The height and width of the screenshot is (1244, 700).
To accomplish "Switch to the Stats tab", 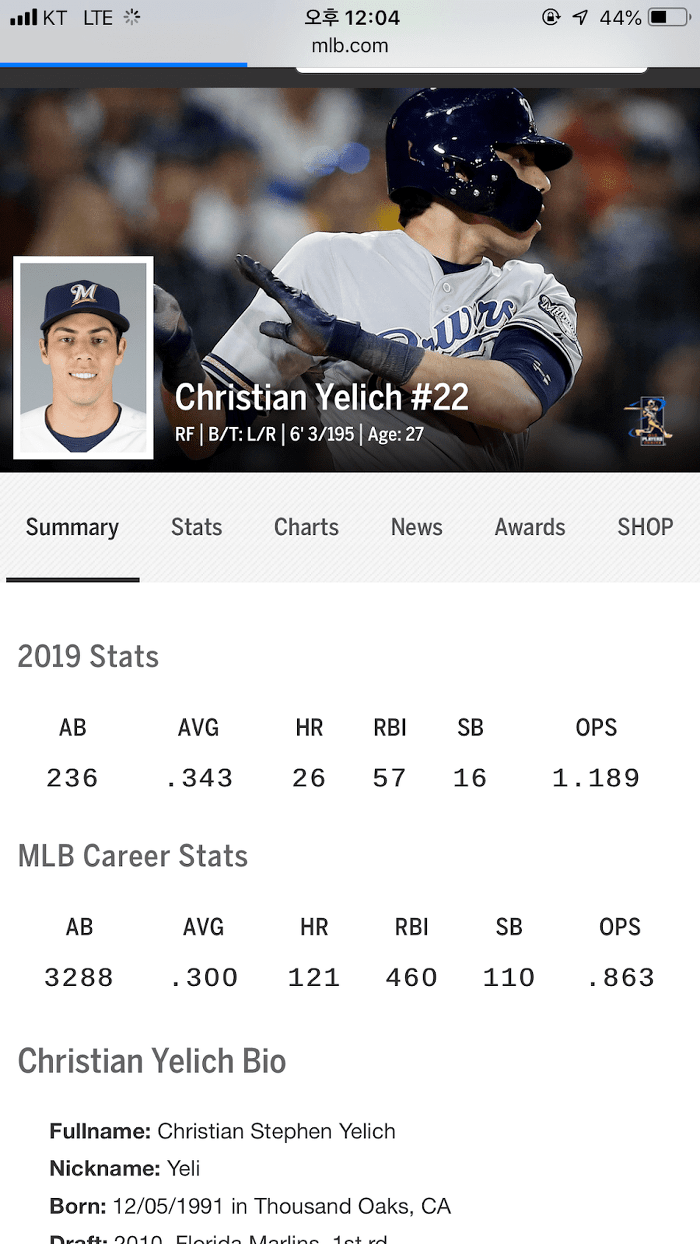I will tap(196, 527).
